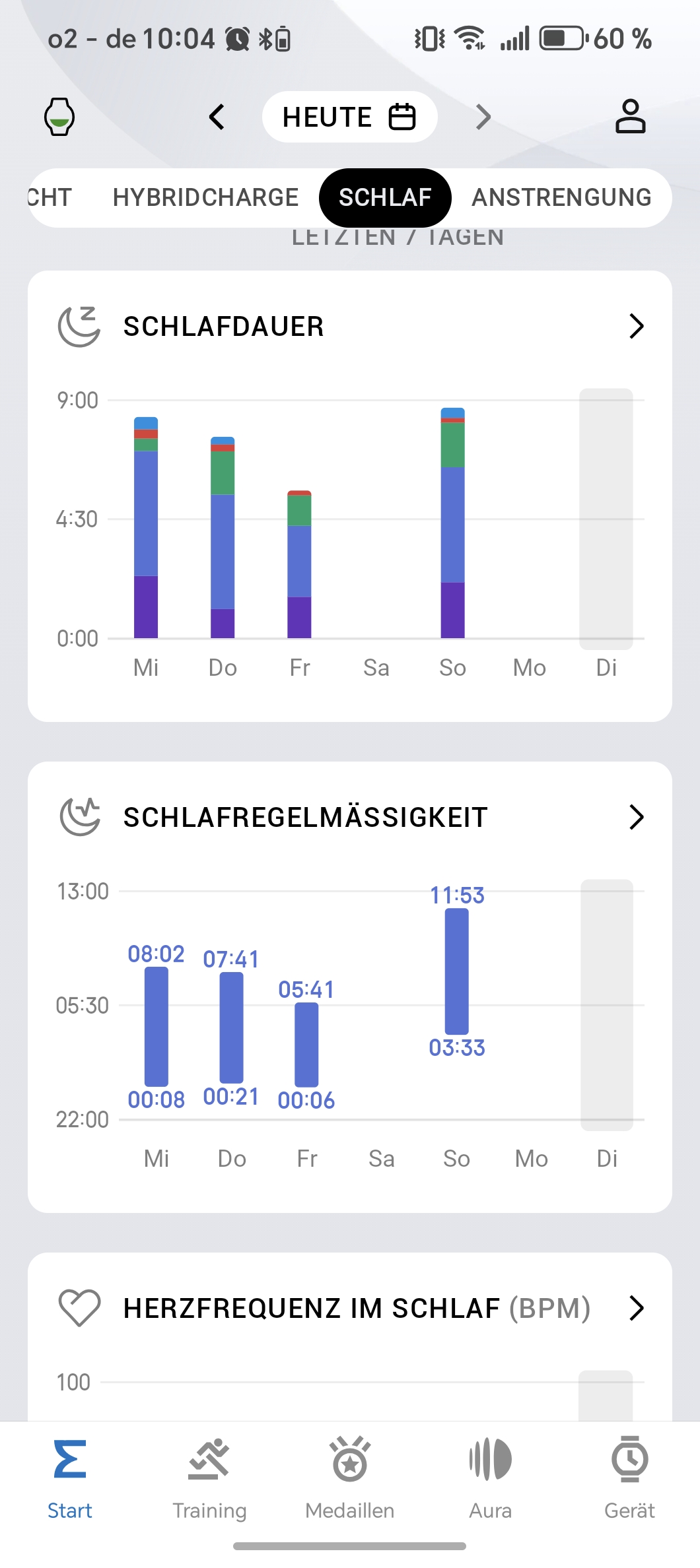Go to the next day arrow
This screenshot has width=700, height=1568.
[x=483, y=117]
